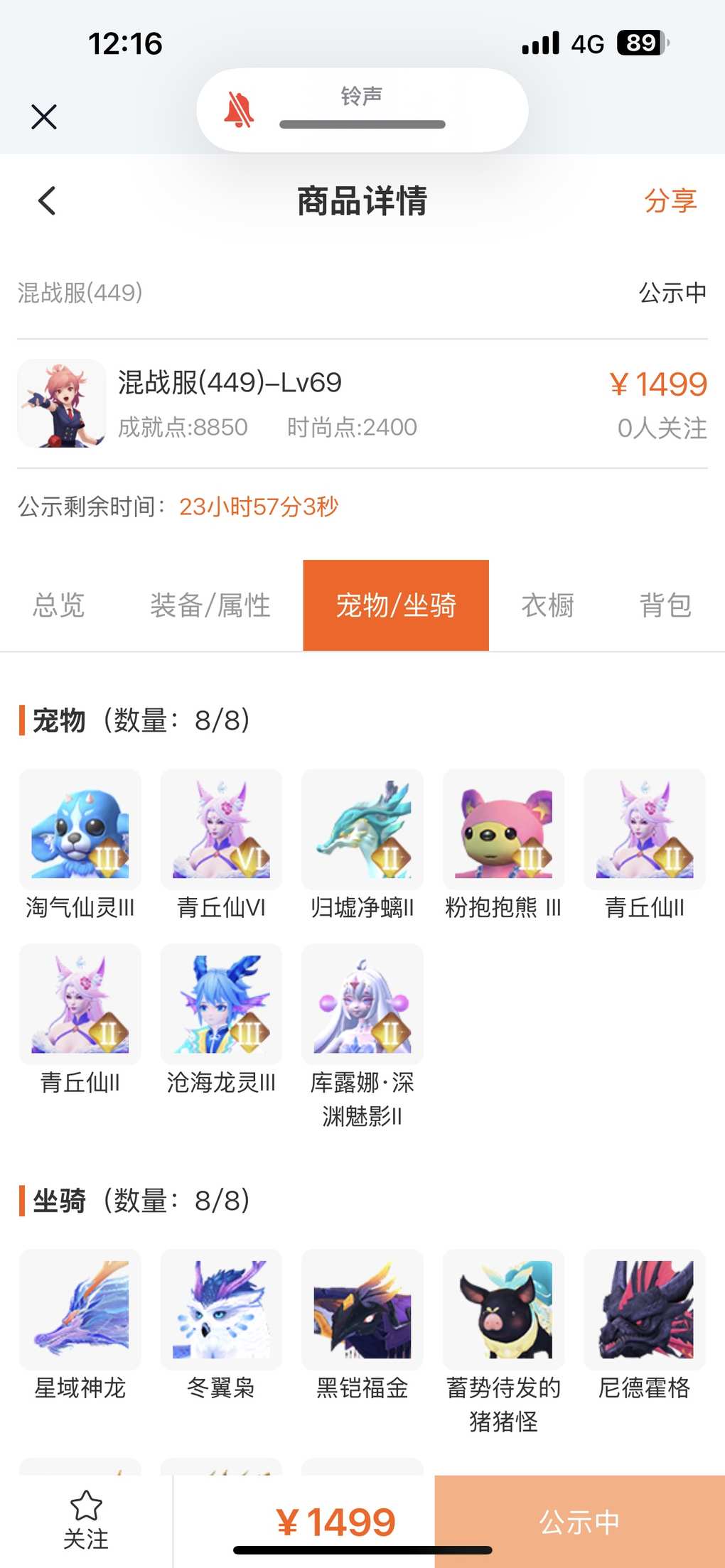
Task: Select the 宠物/坐骑 tab
Action: point(396,605)
